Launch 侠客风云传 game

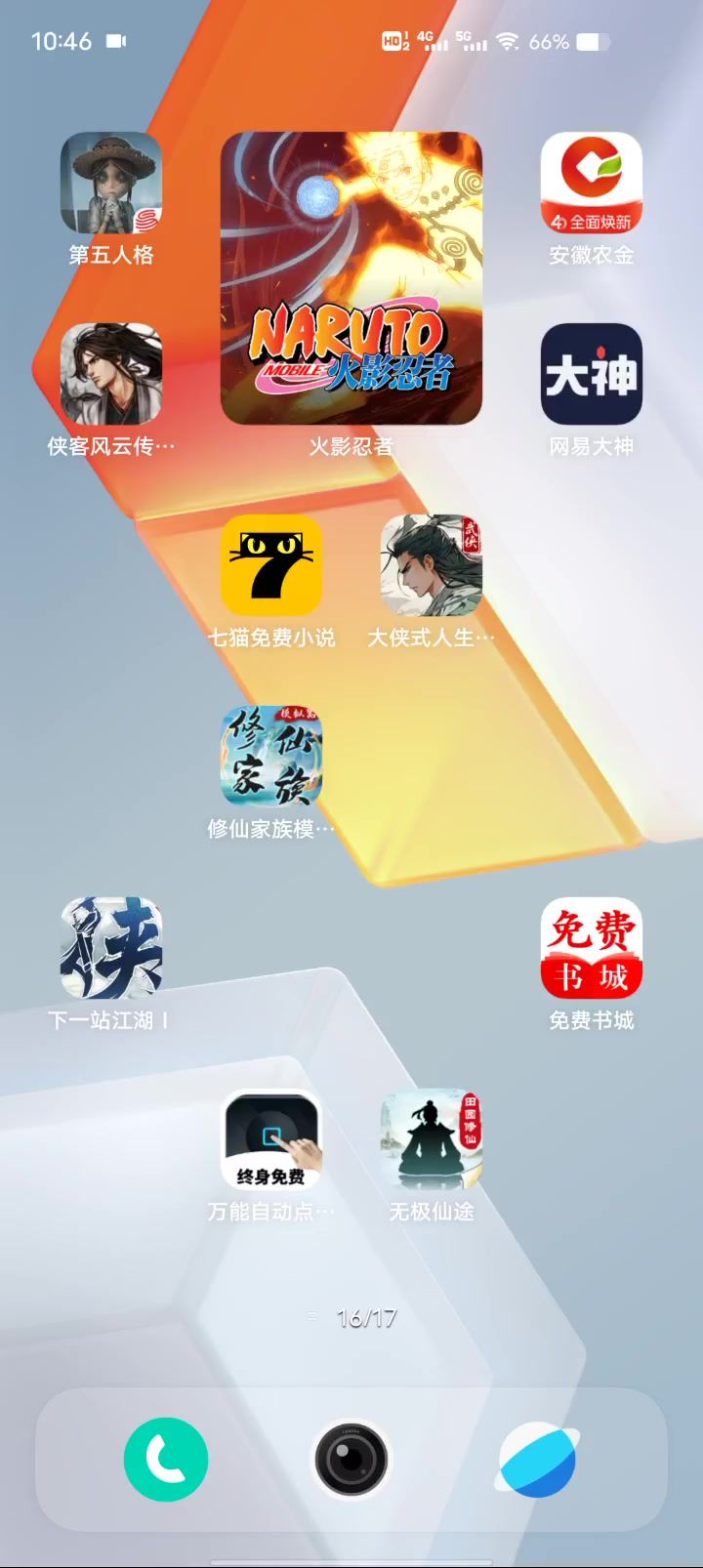point(111,374)
